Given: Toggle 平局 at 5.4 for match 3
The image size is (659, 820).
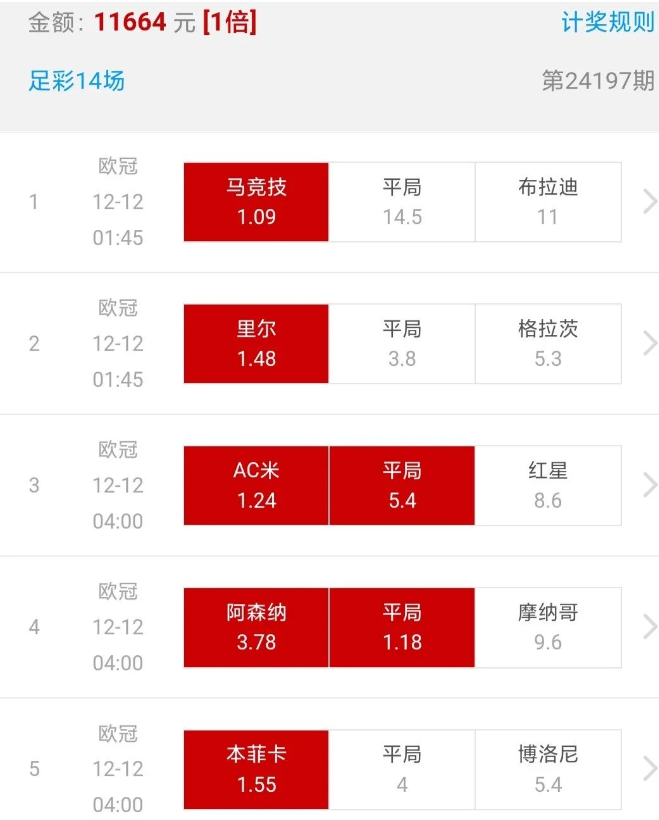Looking at the screenshot, I should pyautogui.click(x=402, y=486).
